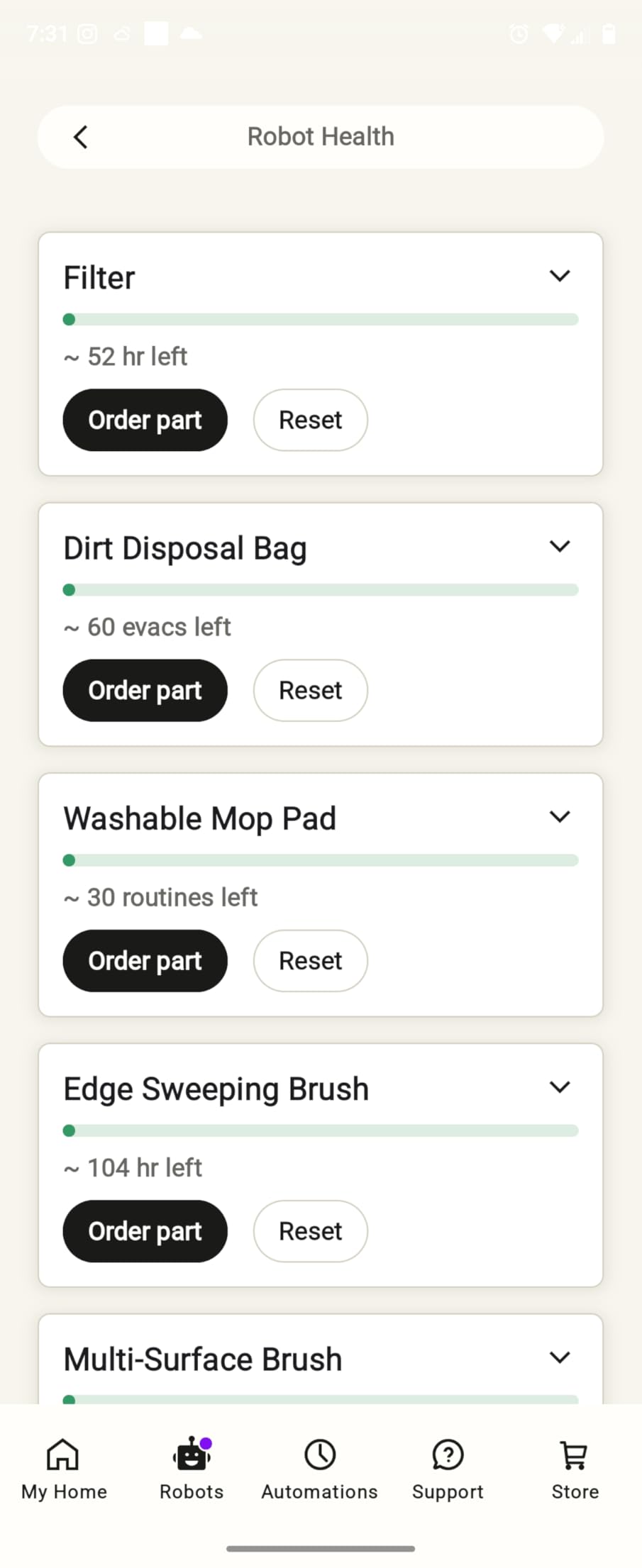Tap the back arrow on Robot Health
The image size is (642, 1568).
coord(80,136)
